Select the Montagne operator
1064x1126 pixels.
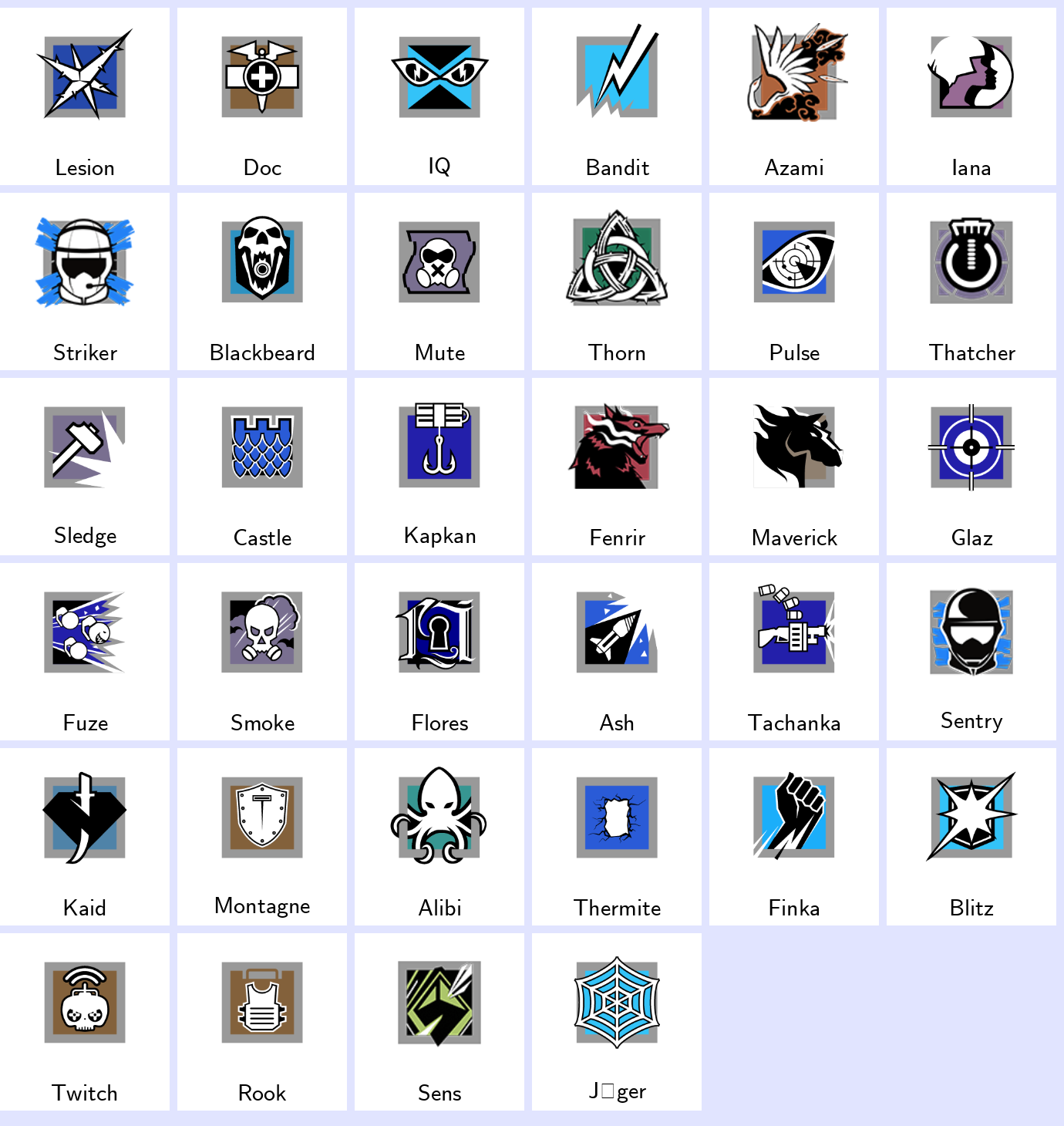pos(262,837)
